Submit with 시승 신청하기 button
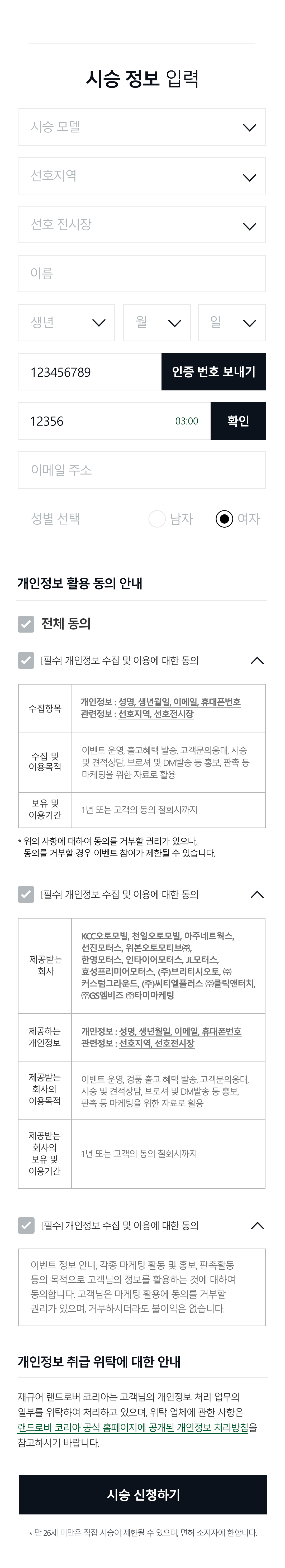Image resolution: width=285 pixels, height=1568 pixels. pyautogui.click(x=142, y=1495)
